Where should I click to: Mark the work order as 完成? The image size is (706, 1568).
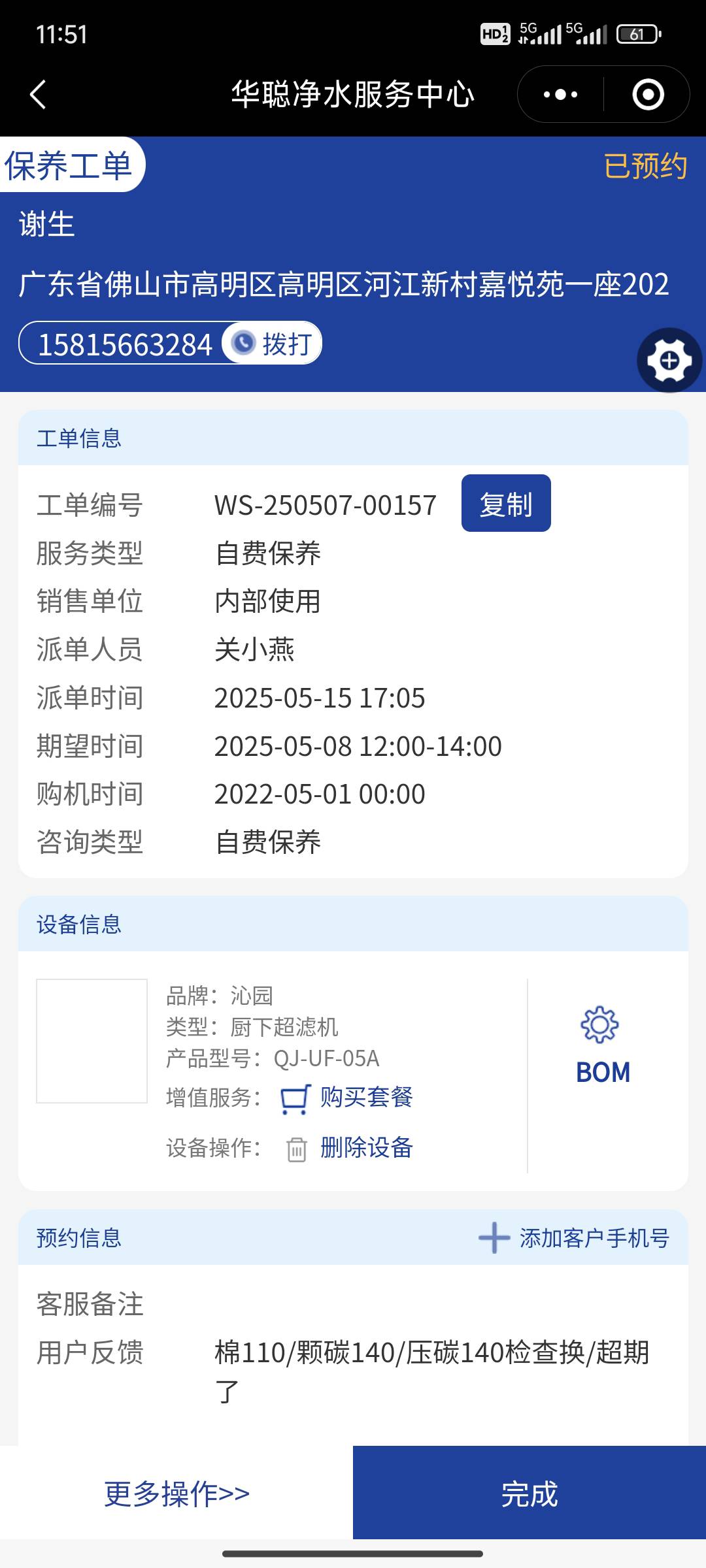529,1494
